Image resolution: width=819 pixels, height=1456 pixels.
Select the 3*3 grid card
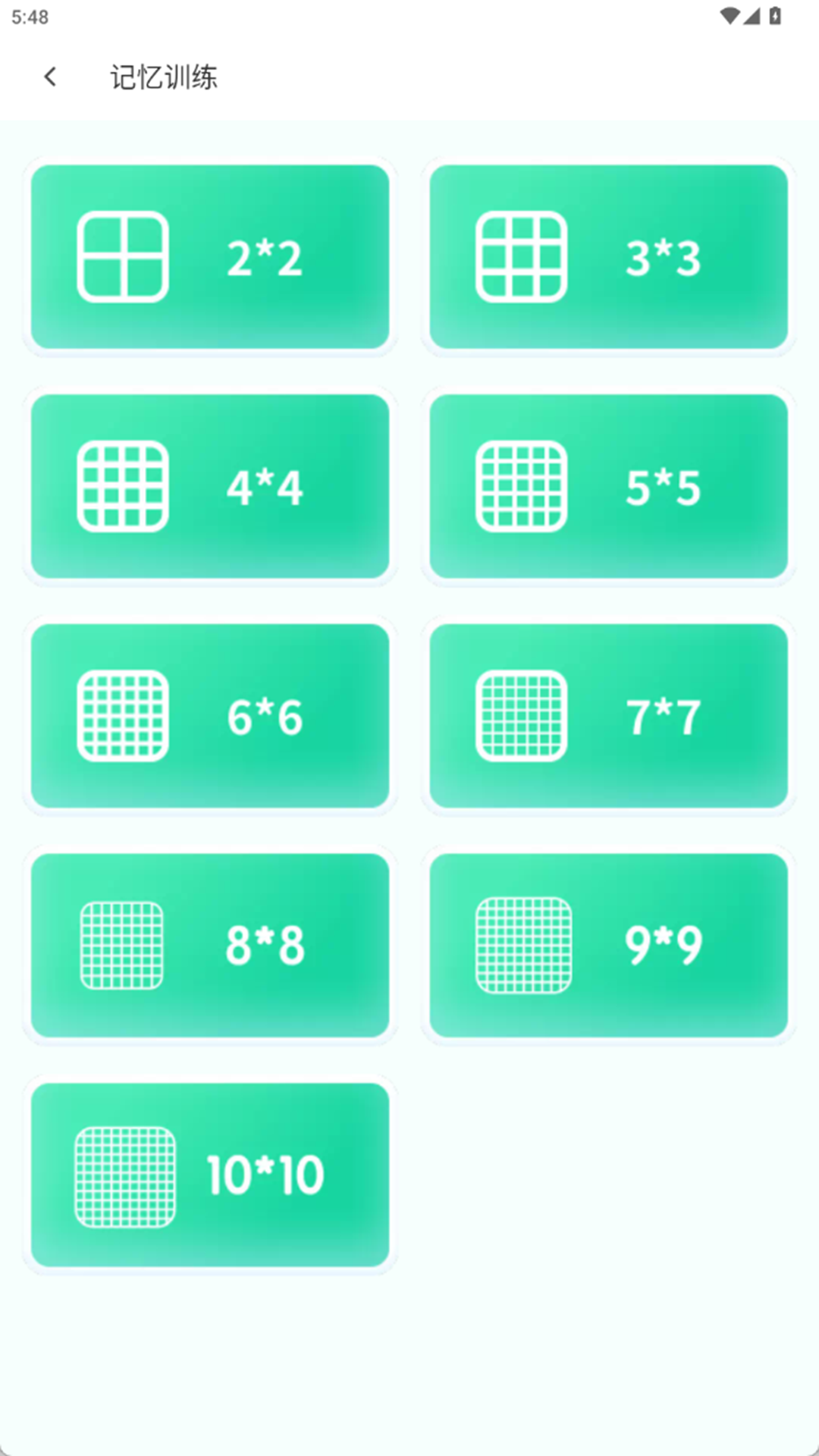coord(608,257)
